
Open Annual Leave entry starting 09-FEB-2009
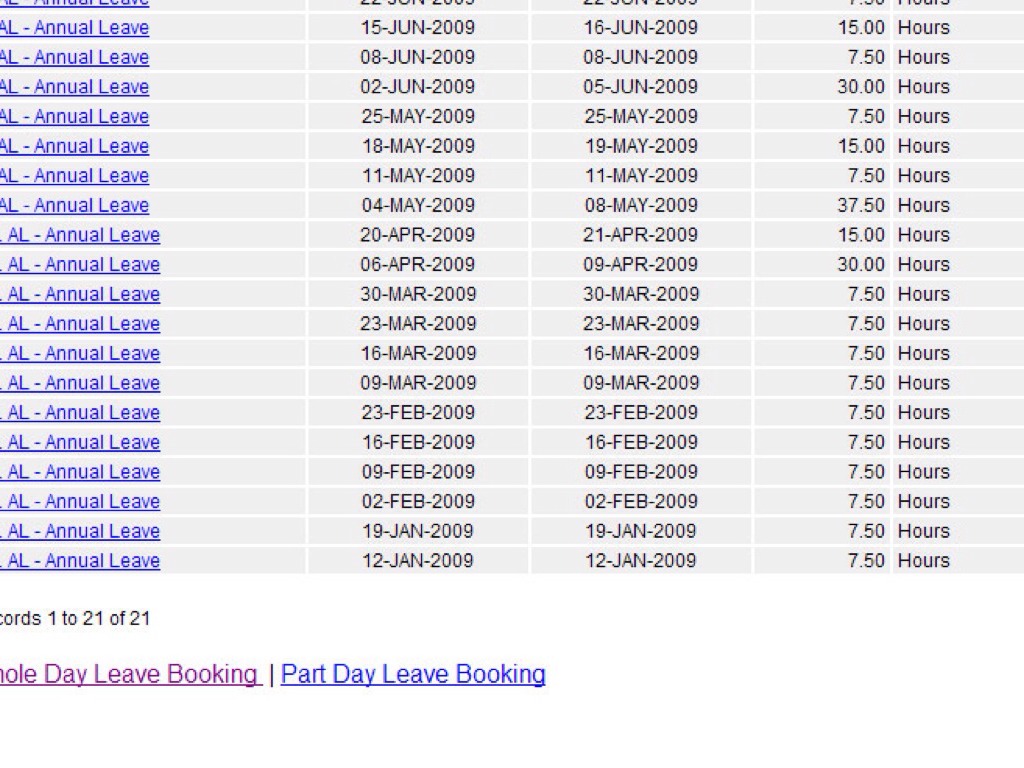tap(82, 472)
